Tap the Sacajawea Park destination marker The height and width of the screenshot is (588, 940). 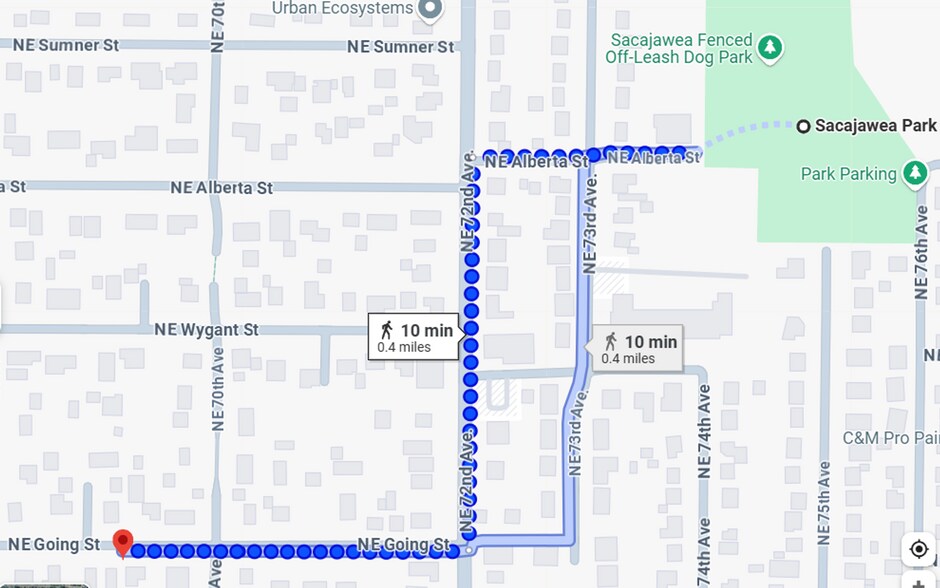click(802, 126)
